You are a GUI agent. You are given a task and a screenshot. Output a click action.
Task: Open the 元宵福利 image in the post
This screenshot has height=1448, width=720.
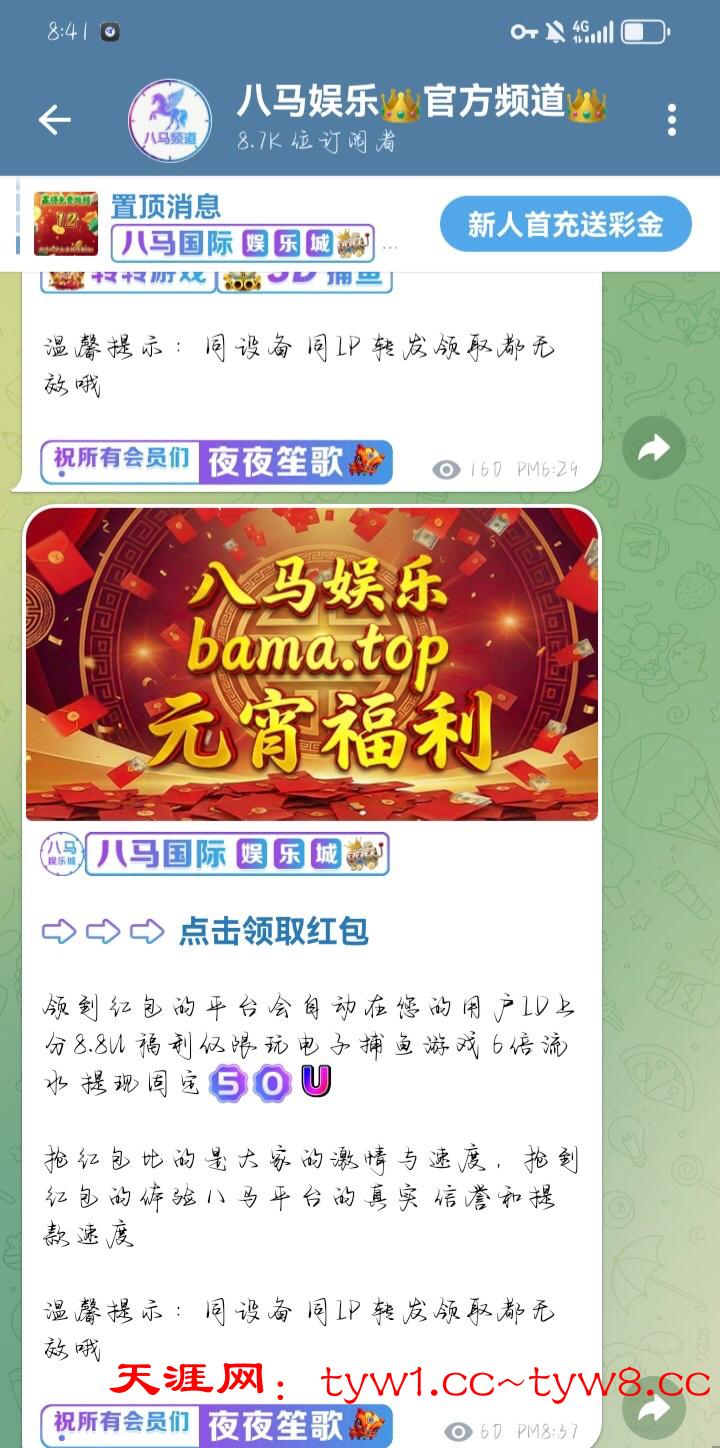pos(312,664)
